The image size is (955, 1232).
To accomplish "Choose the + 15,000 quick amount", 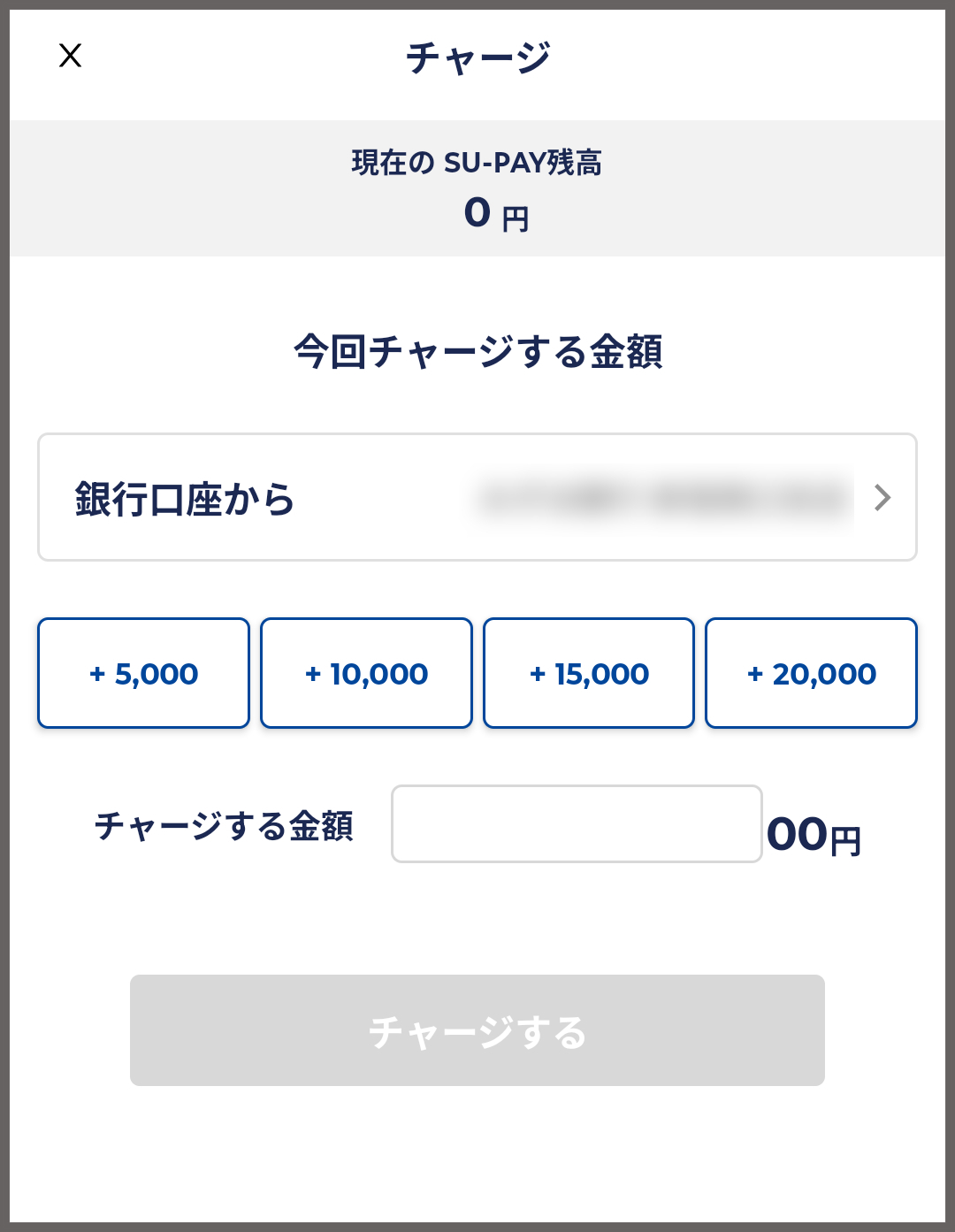I will pos(589,673).
